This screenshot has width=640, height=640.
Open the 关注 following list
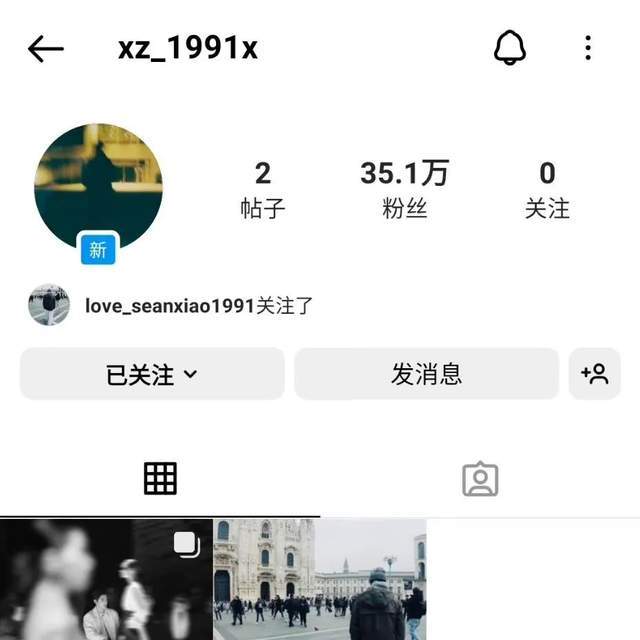tap(547, 189)
